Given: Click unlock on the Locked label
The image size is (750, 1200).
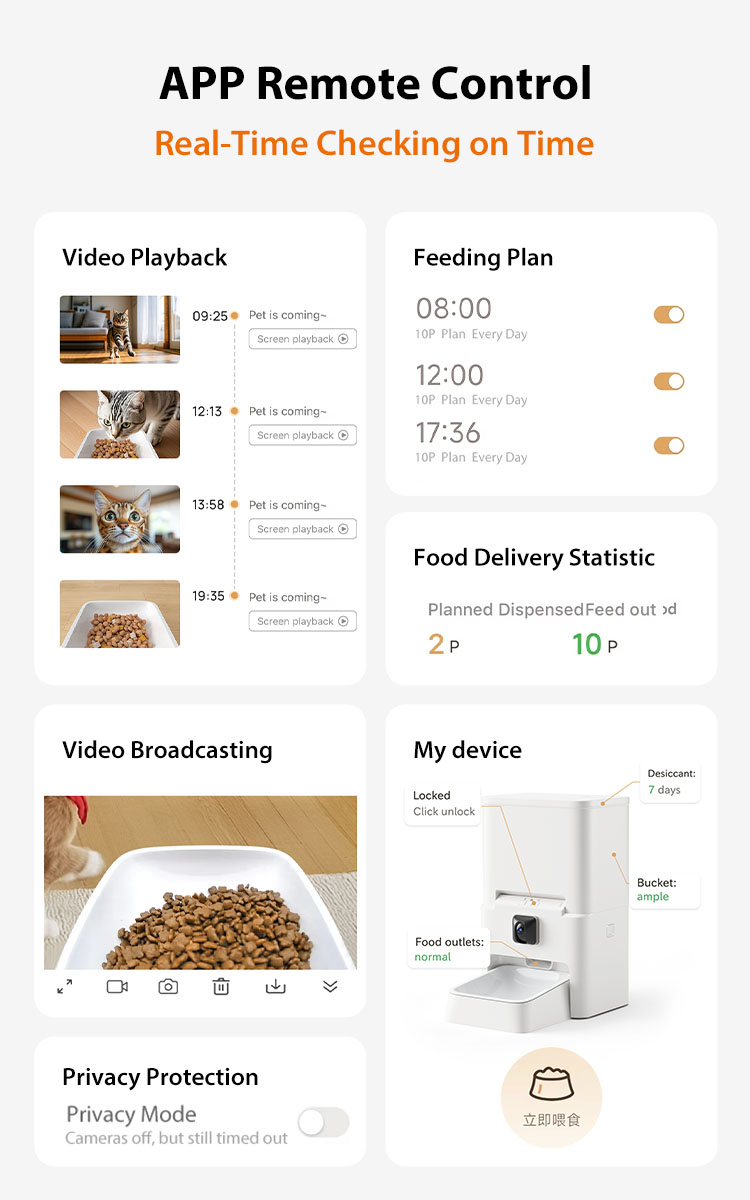Looking at the screenshot, I should [442, 803].
